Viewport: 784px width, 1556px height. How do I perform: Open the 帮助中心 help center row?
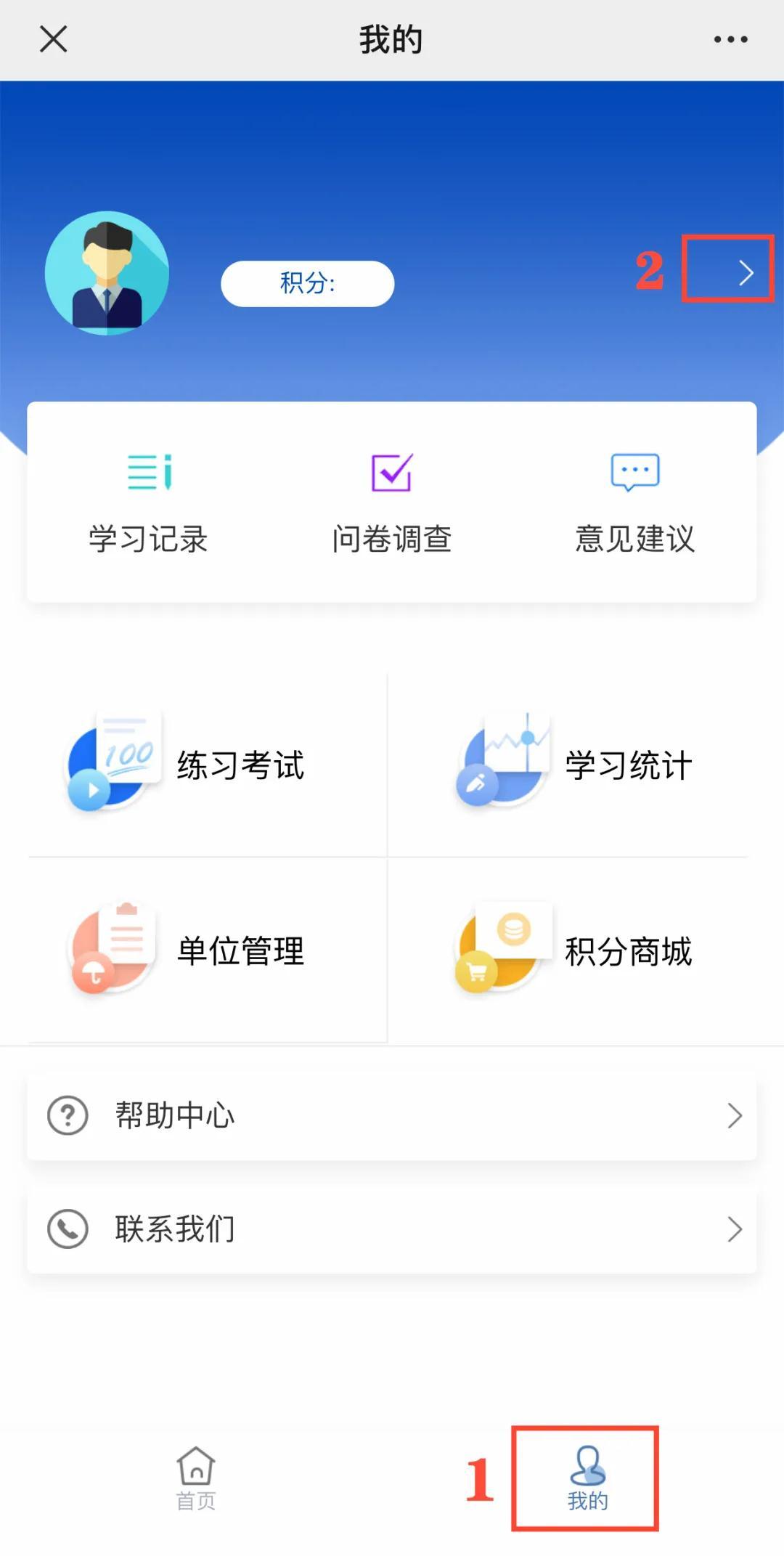tap(392, 1115)
